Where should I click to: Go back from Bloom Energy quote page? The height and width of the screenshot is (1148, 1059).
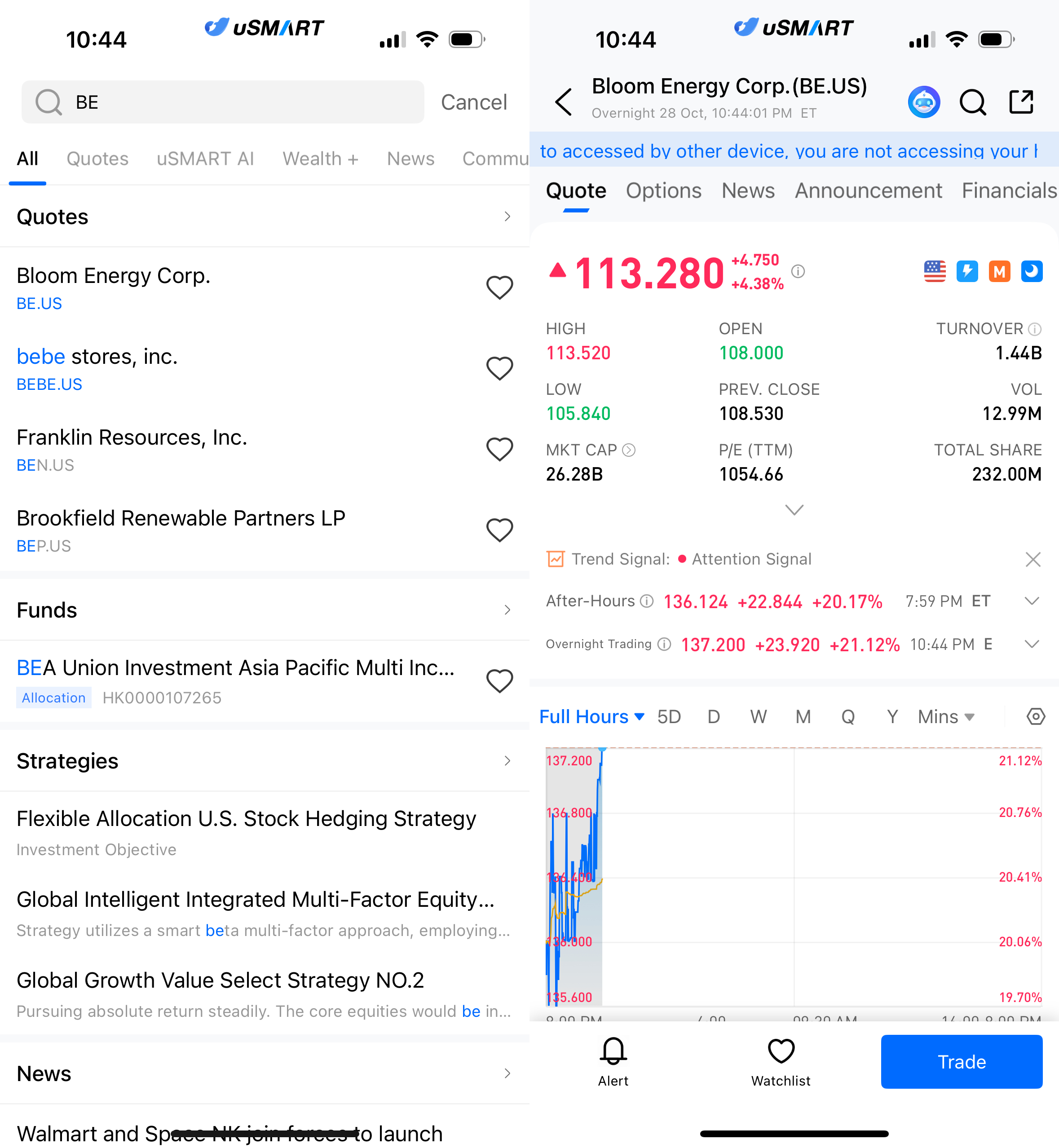[563, 102]
